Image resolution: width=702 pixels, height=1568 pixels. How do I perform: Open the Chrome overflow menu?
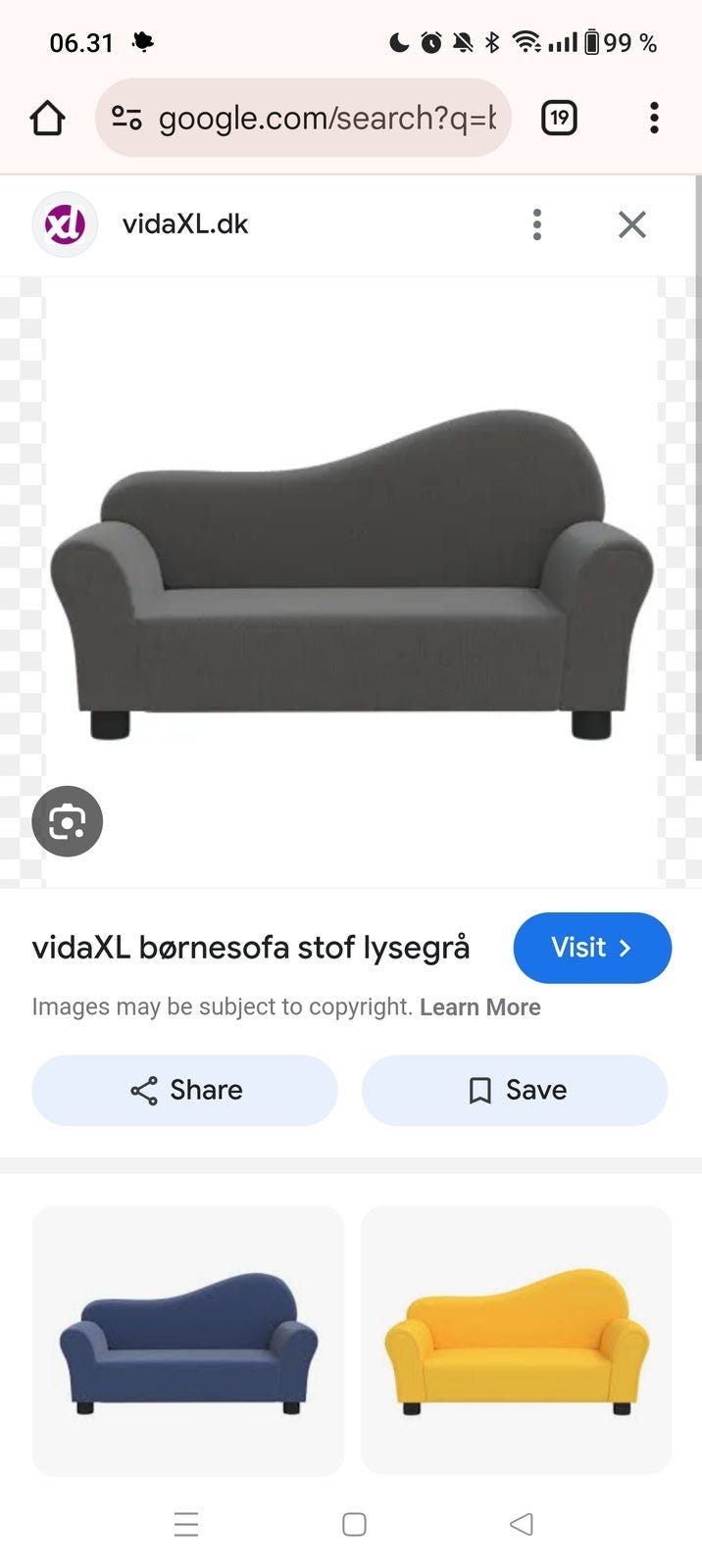point(654,119)
